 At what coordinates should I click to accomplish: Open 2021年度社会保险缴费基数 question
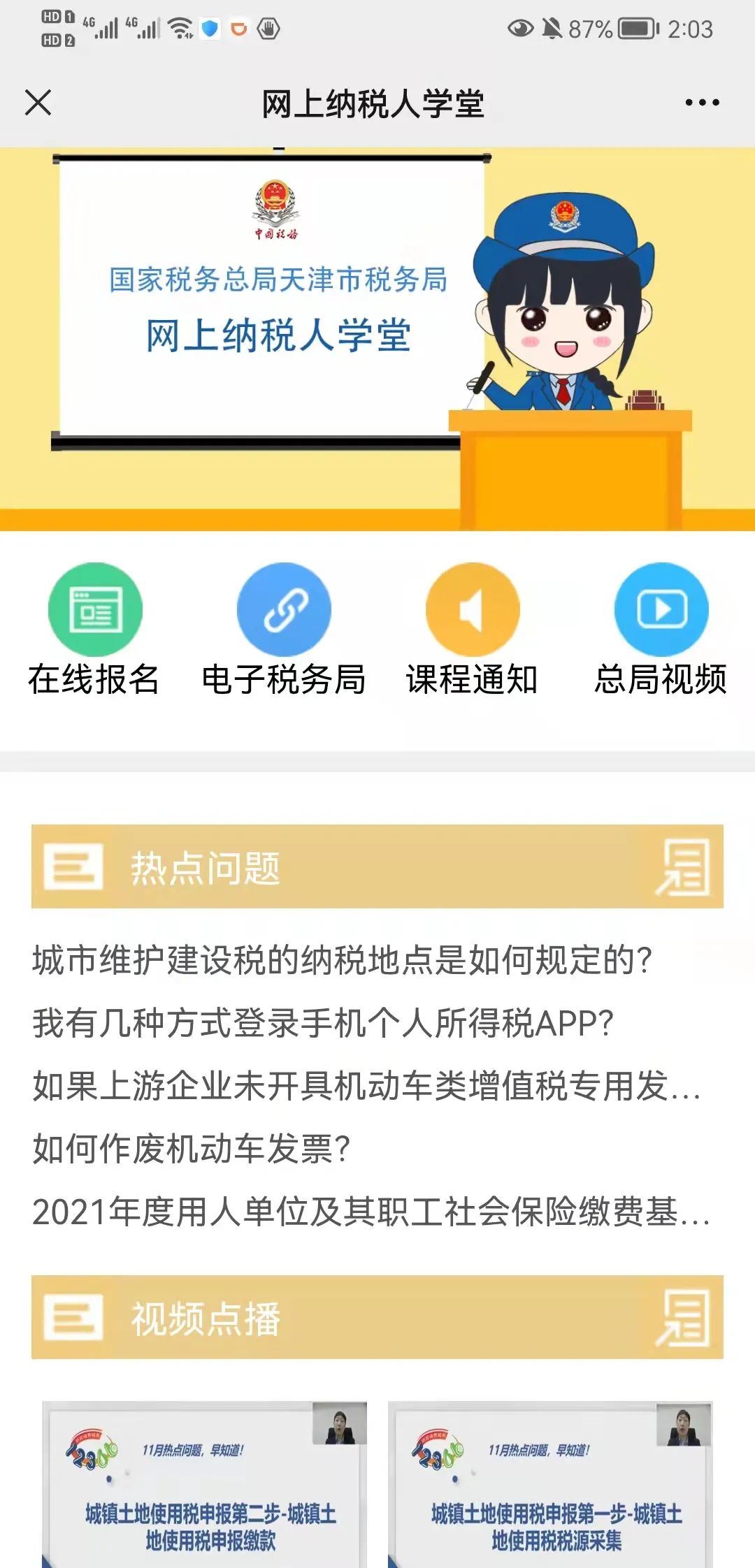[371, 1211]
